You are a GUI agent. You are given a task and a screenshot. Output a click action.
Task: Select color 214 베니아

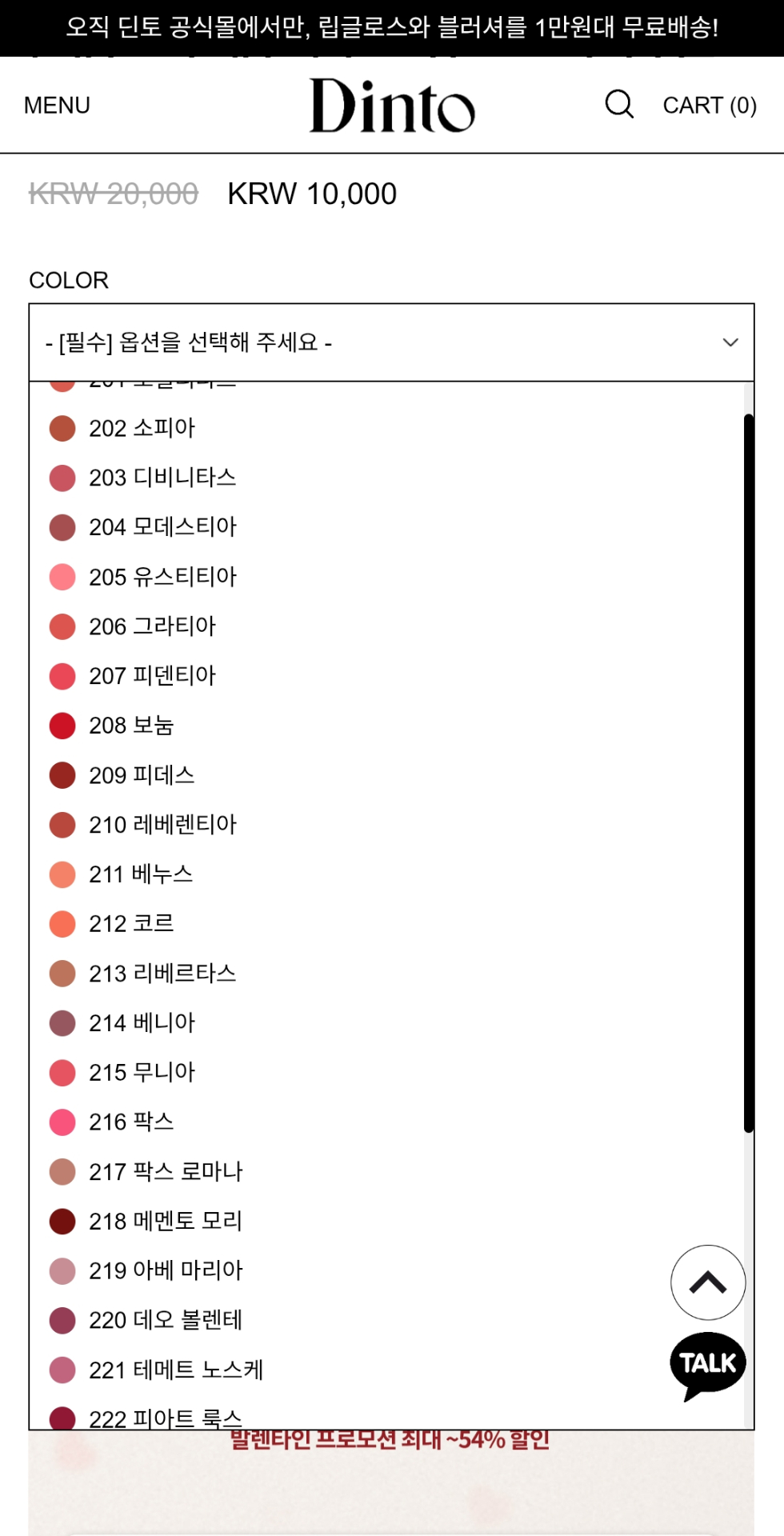tap(142, 1023)
